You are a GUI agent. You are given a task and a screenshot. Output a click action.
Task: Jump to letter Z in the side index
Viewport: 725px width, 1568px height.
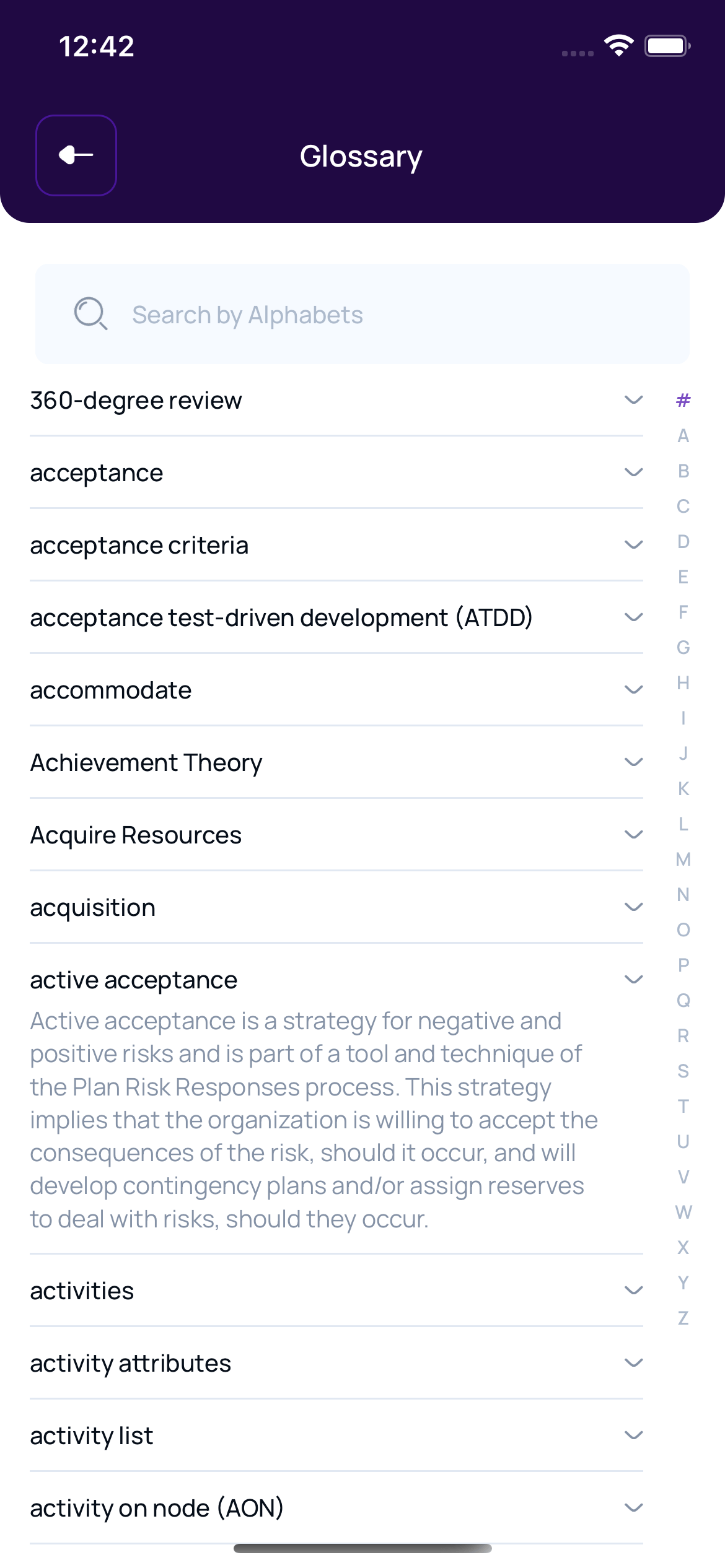[682, 1317]
